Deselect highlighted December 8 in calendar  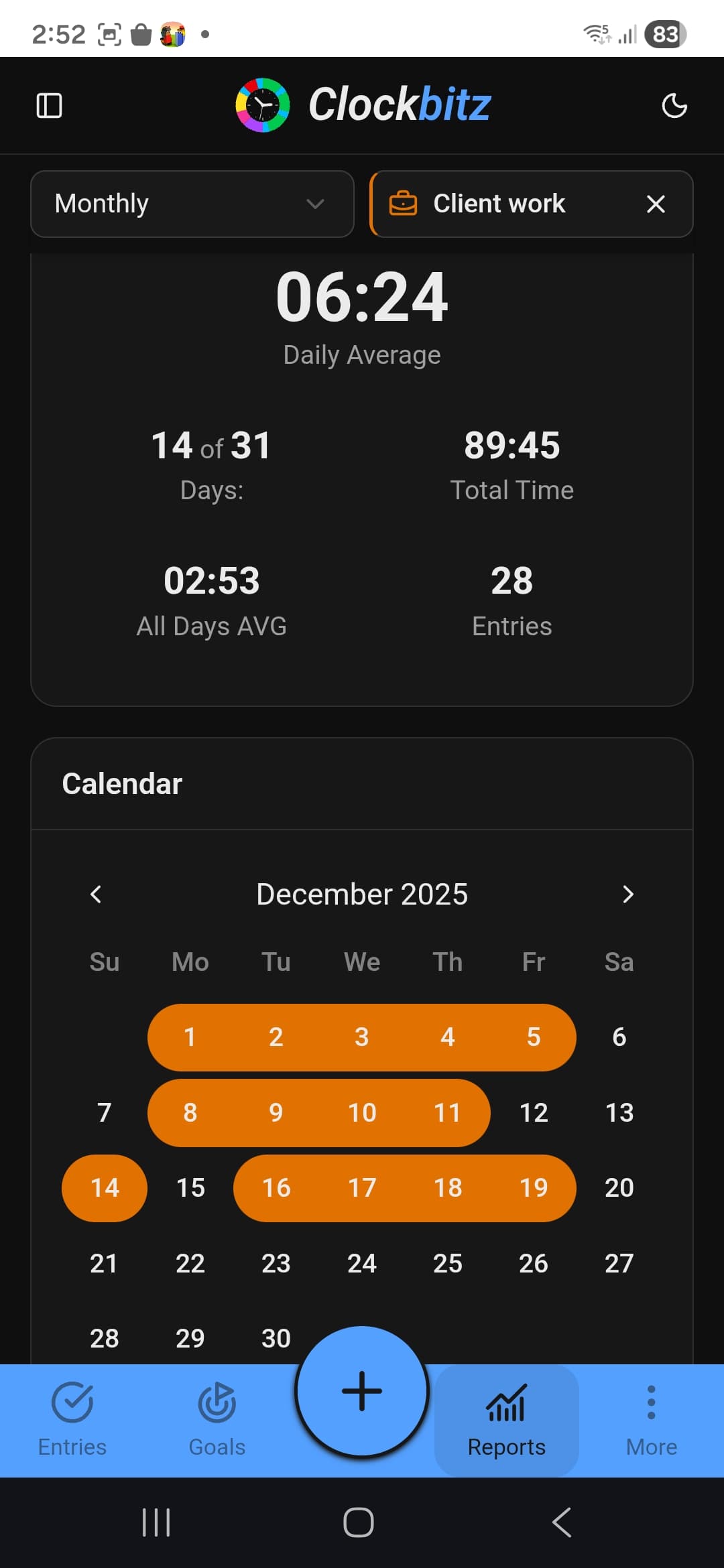point(190,1112)
